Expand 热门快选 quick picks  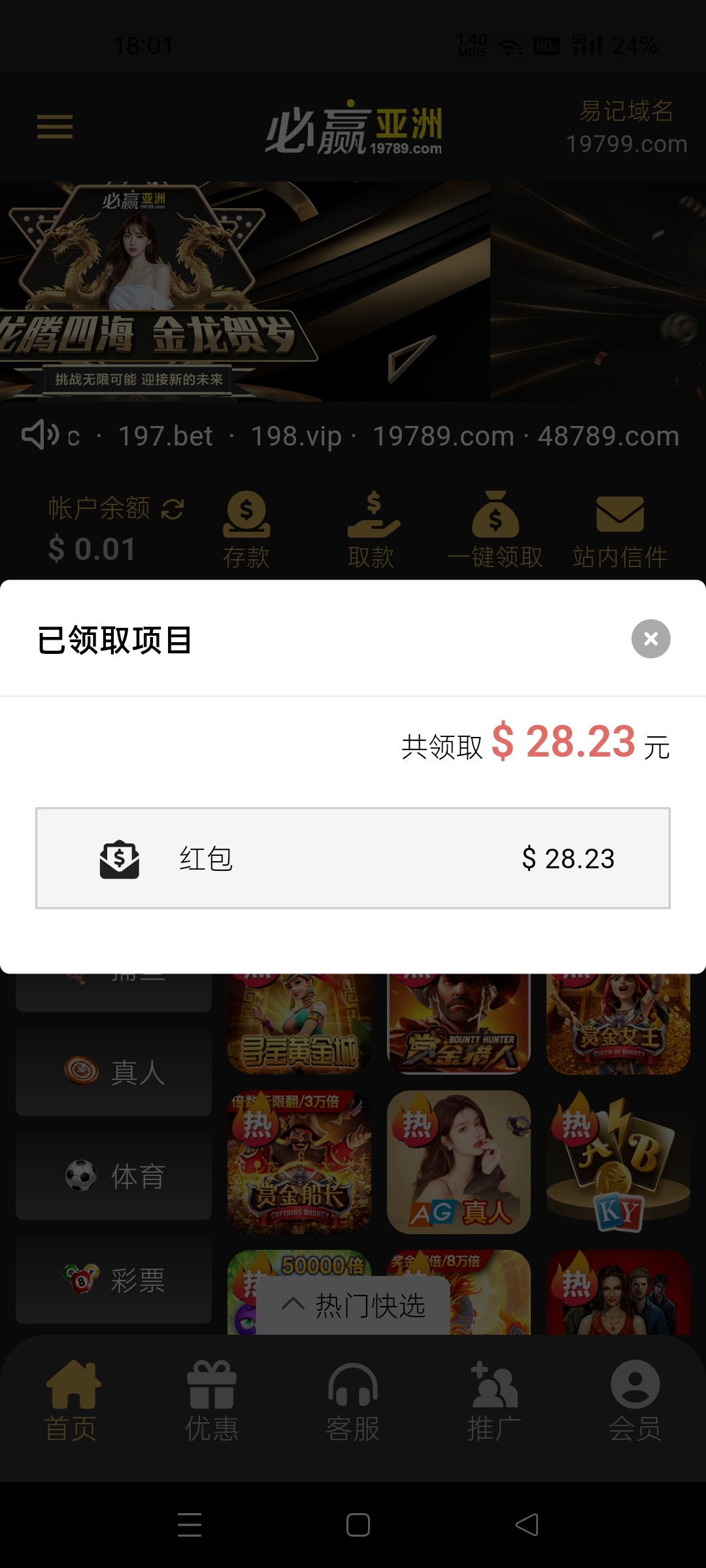click(353, 1305)
